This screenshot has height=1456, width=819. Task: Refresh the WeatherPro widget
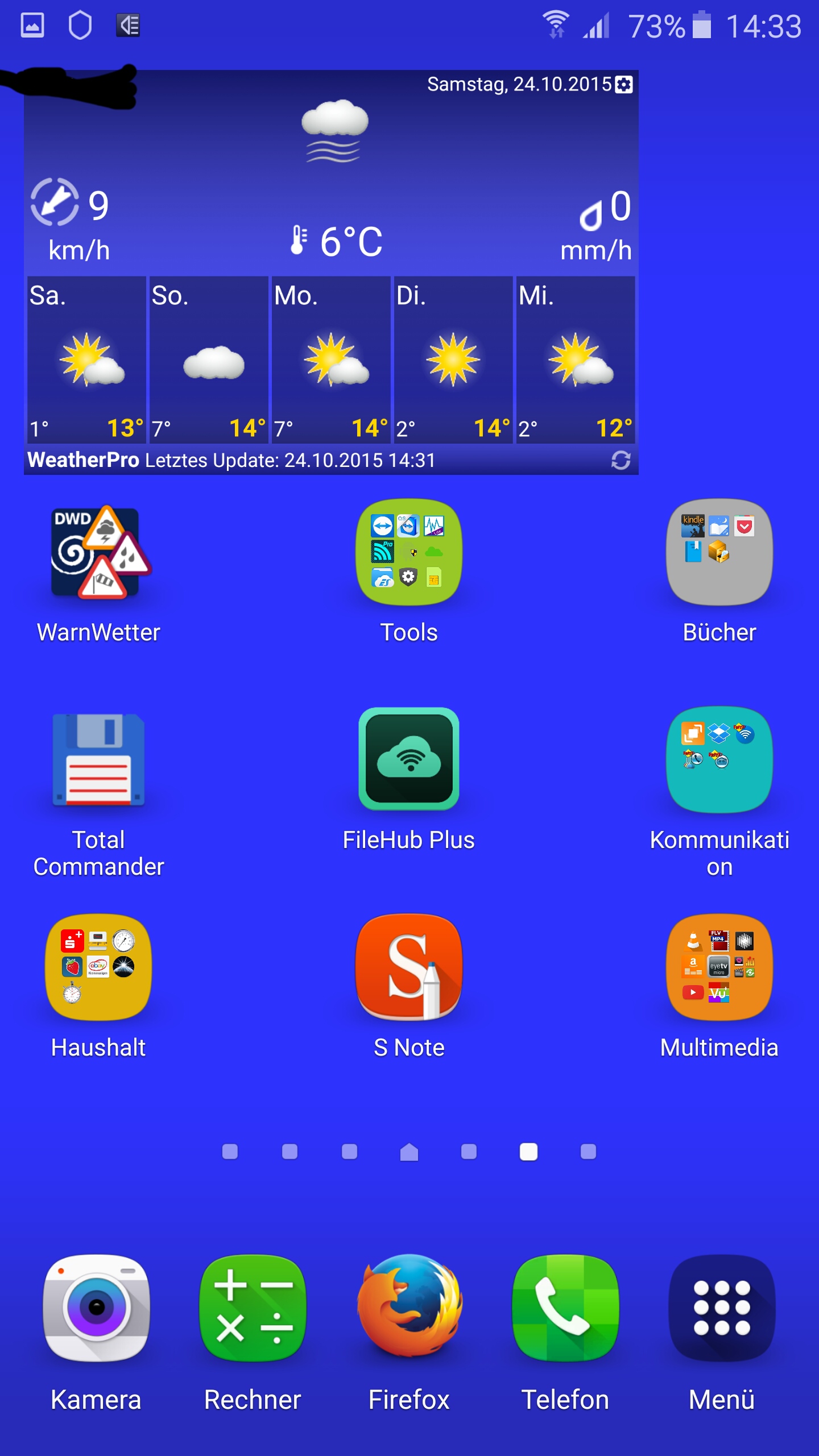click(621, 460)
